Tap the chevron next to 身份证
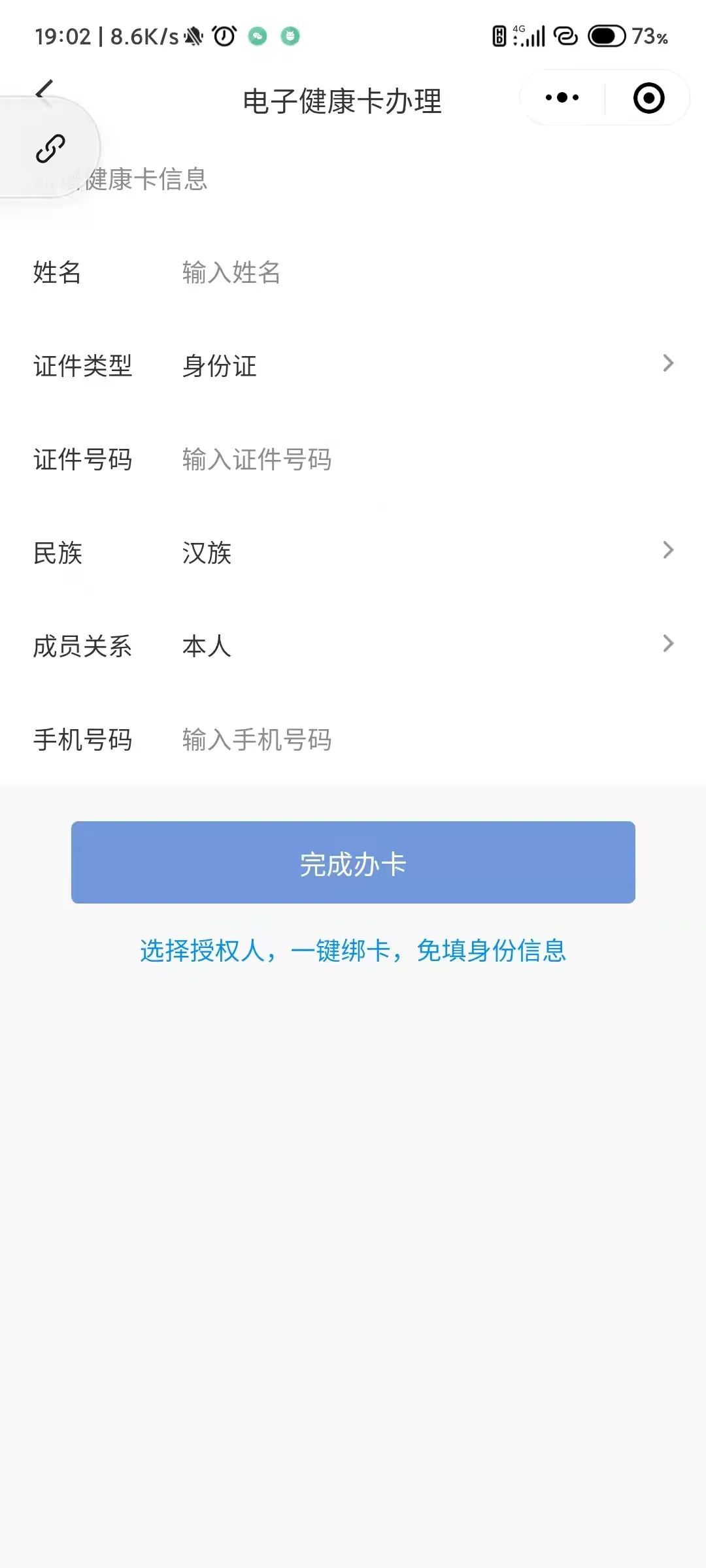This screenshot has width=706, height=1568. tap(668, 363)
